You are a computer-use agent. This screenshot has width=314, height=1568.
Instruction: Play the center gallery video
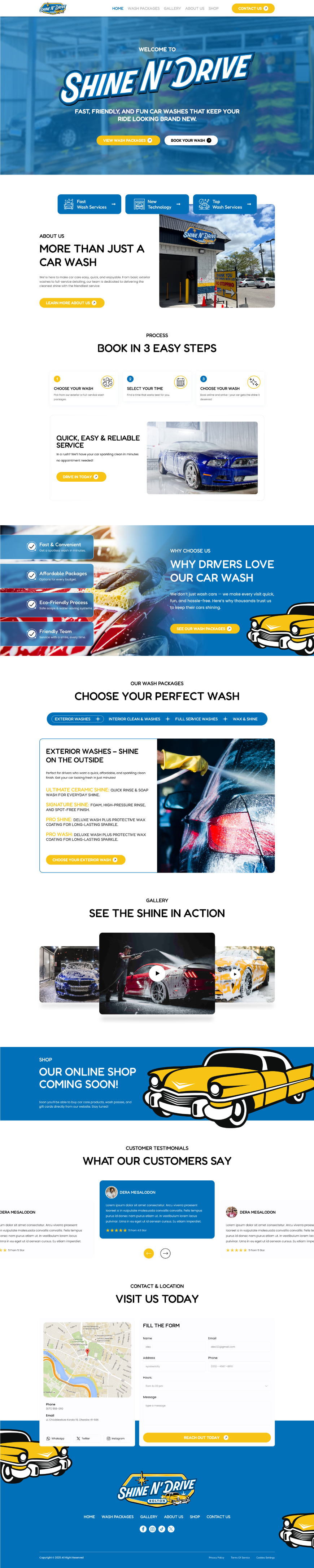[x=157, y=973]
